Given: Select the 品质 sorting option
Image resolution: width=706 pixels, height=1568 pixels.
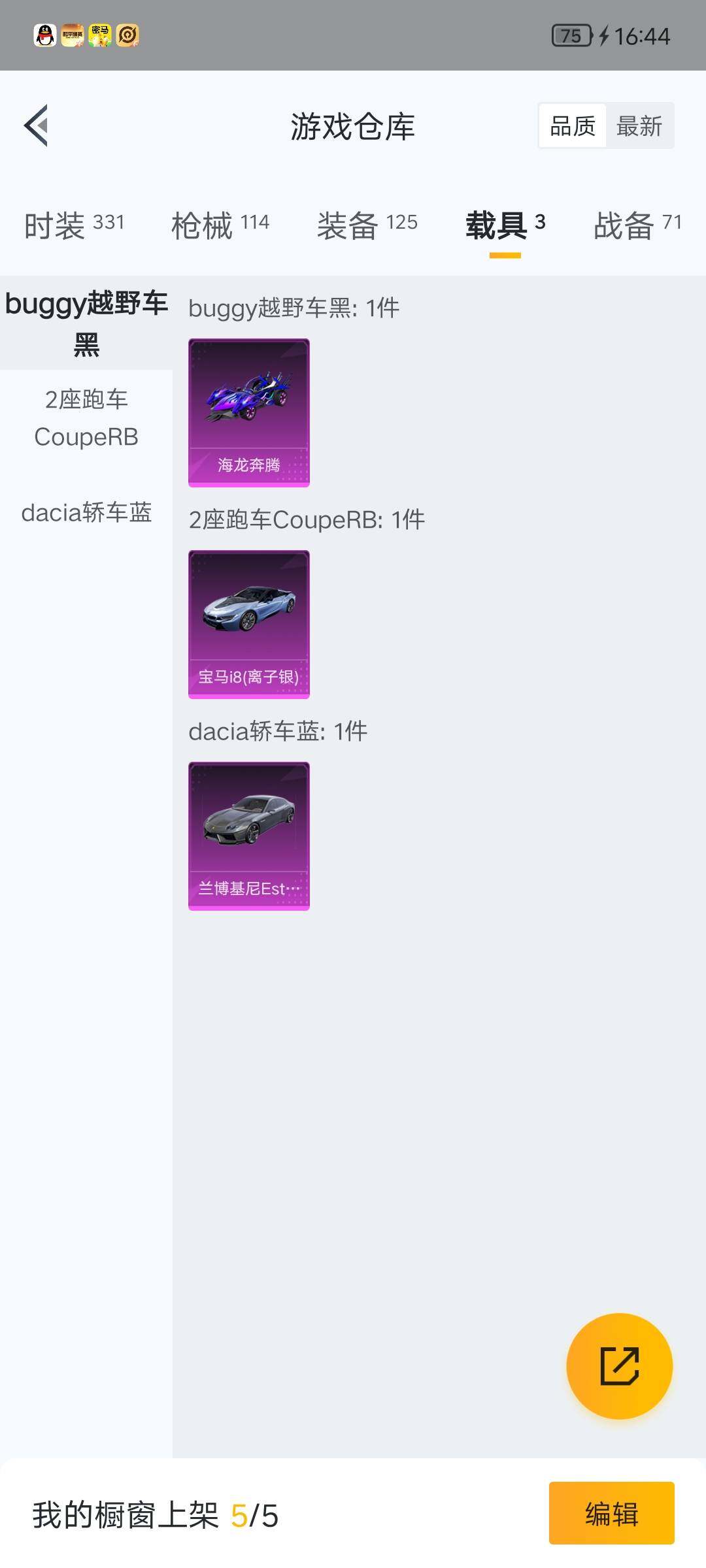Looking at the screenshot, I should [x=571, y=125].
